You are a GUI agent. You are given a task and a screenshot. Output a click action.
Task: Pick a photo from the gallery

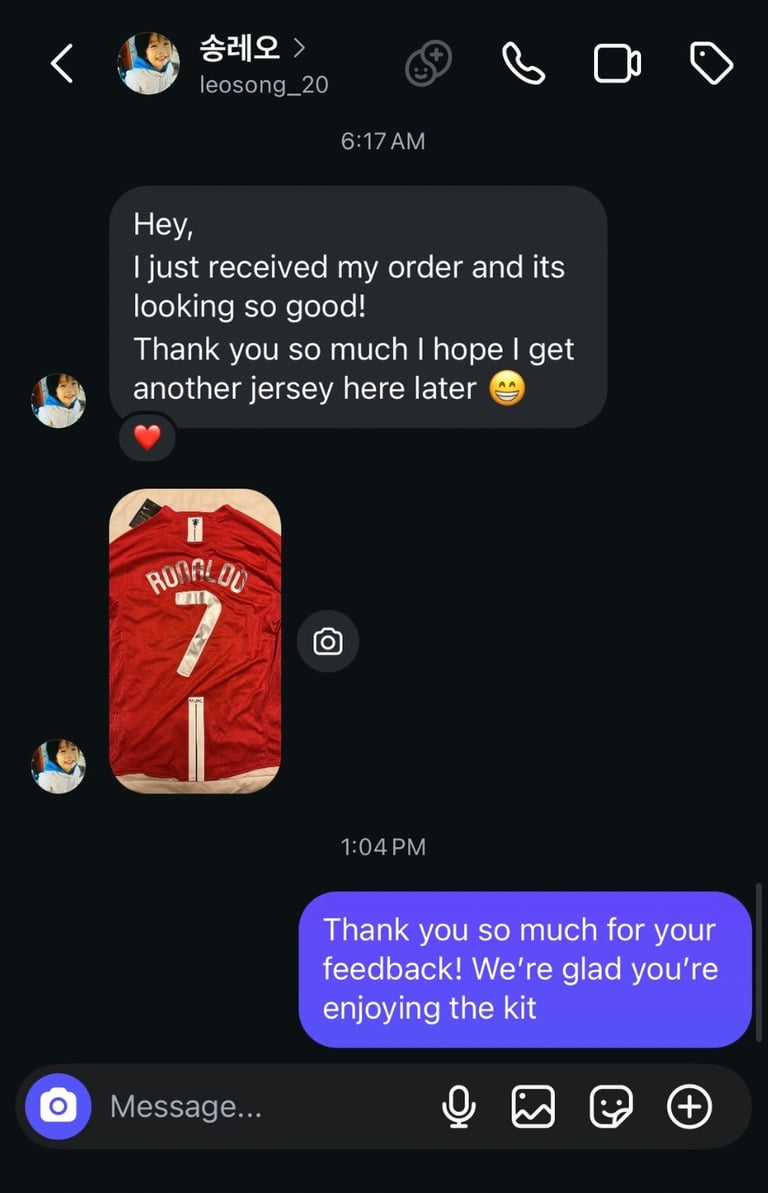point(533,1106)
